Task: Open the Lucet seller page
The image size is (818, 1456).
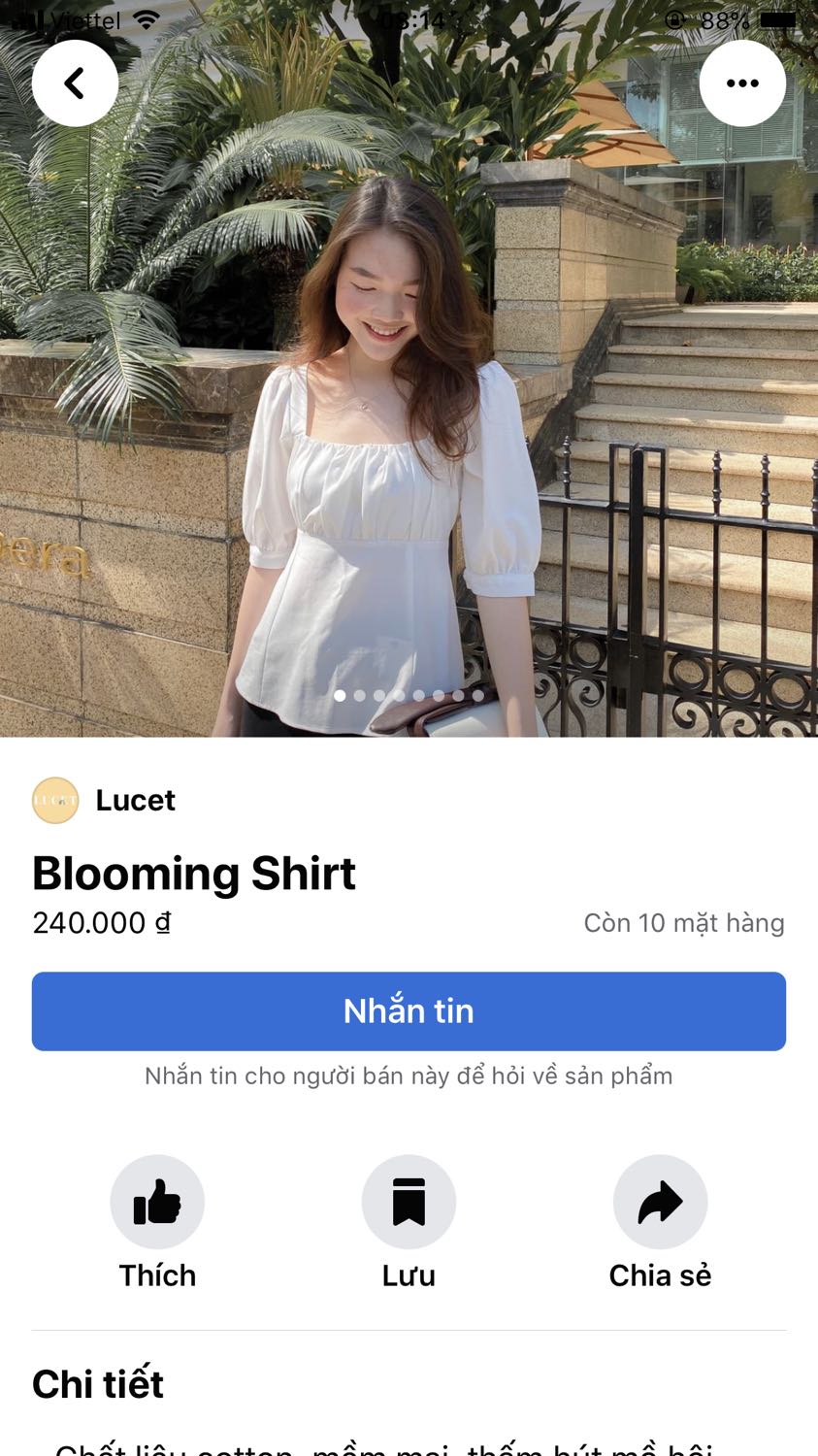Action: point(134,801)
